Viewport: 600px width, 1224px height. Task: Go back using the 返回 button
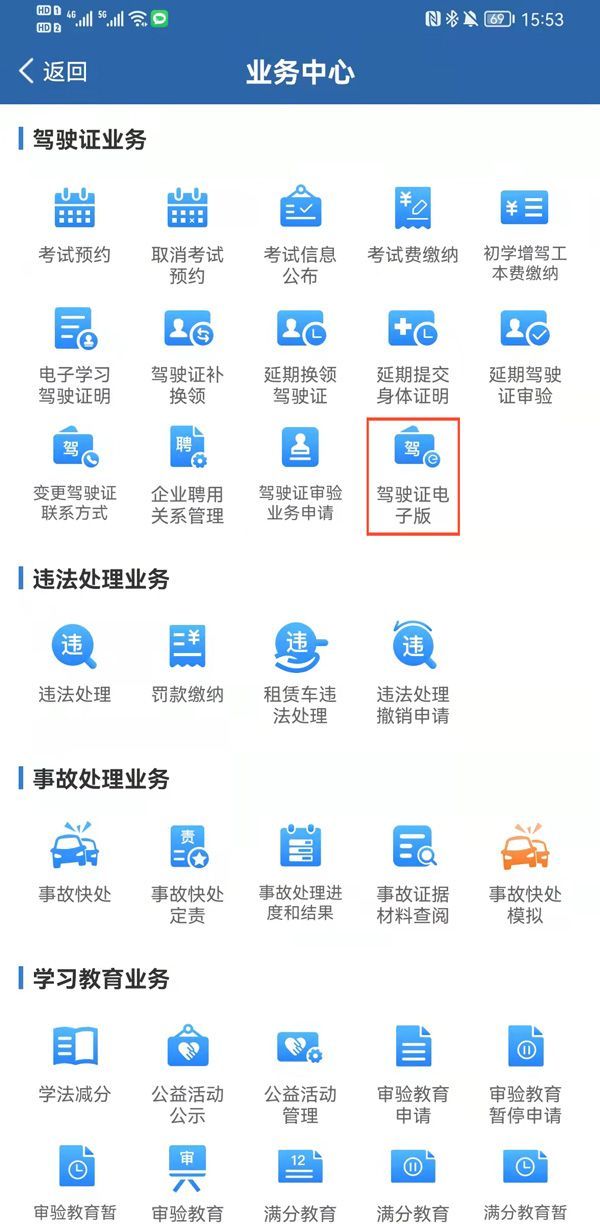click(53, 72)
